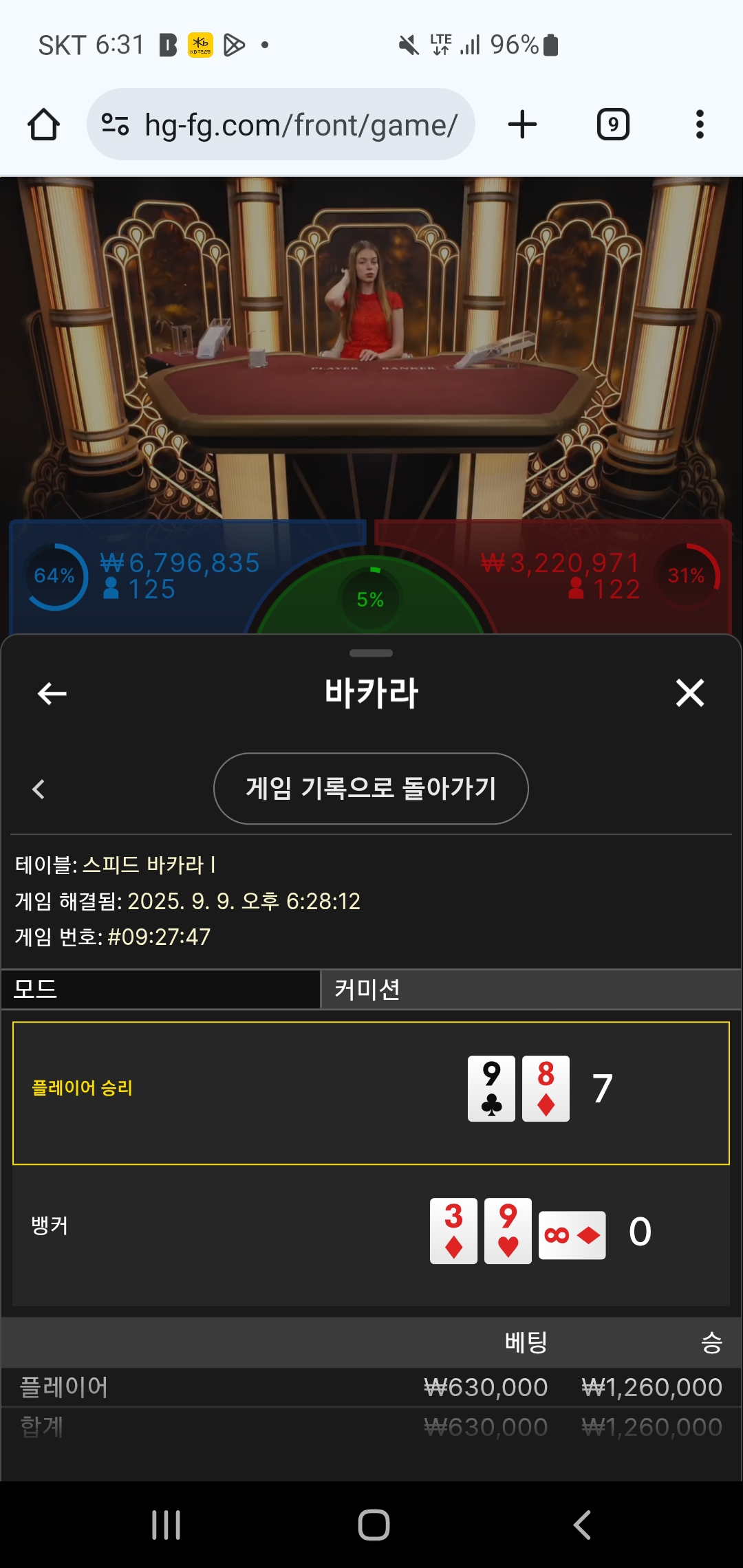Show the previous game record with the chevron
Viewport: 743px width, 1568px height.
[39, 789]
